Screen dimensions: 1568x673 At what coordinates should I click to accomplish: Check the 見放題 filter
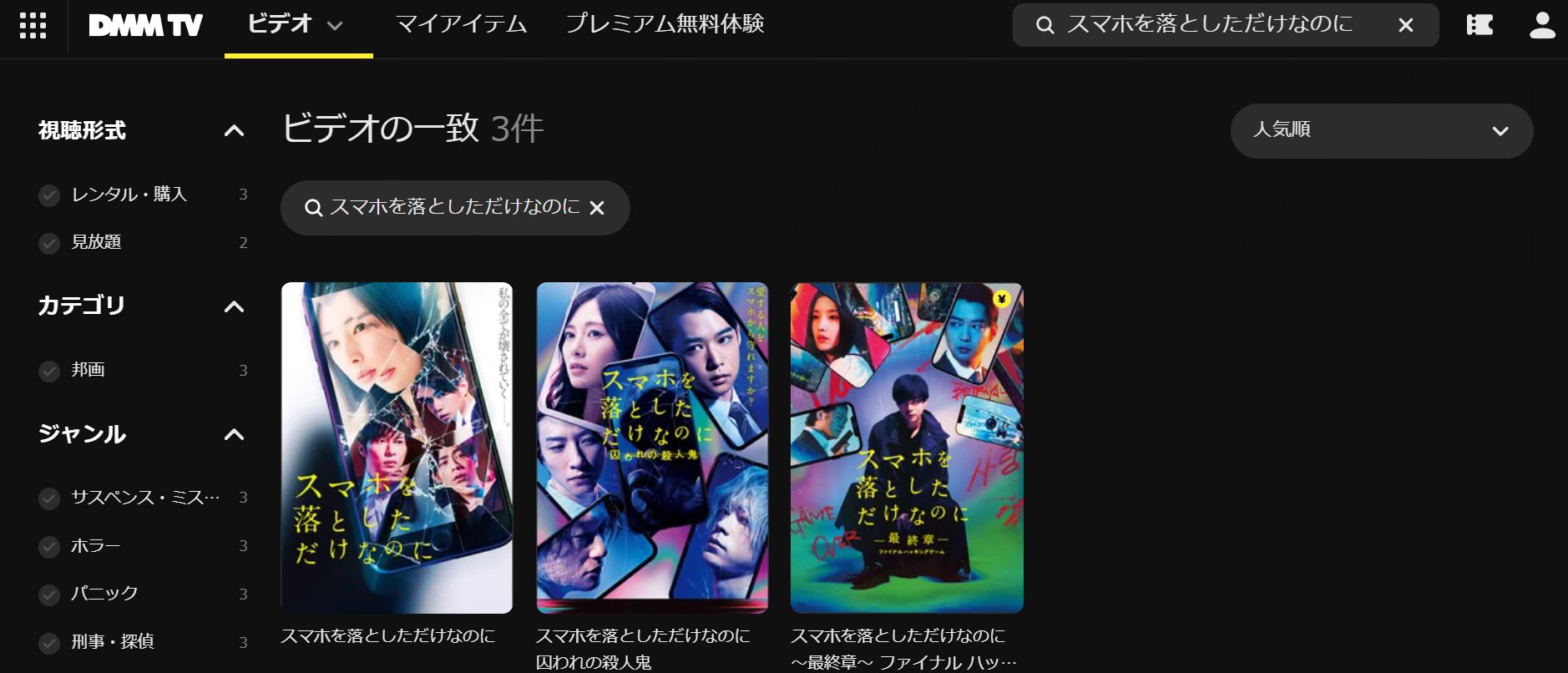(x=50, y=243)
